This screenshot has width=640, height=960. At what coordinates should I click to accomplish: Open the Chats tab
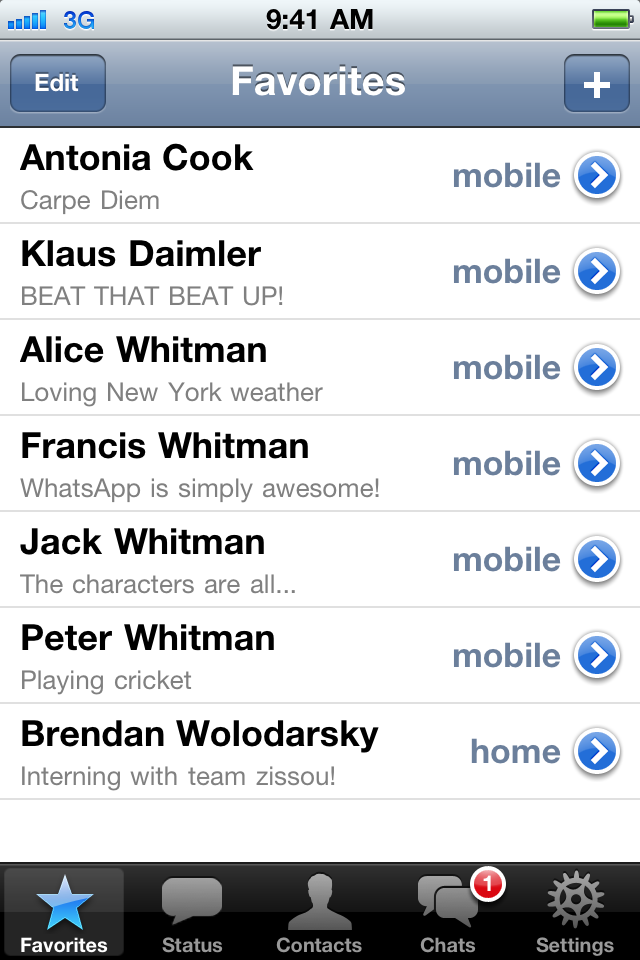coord(448,912)
